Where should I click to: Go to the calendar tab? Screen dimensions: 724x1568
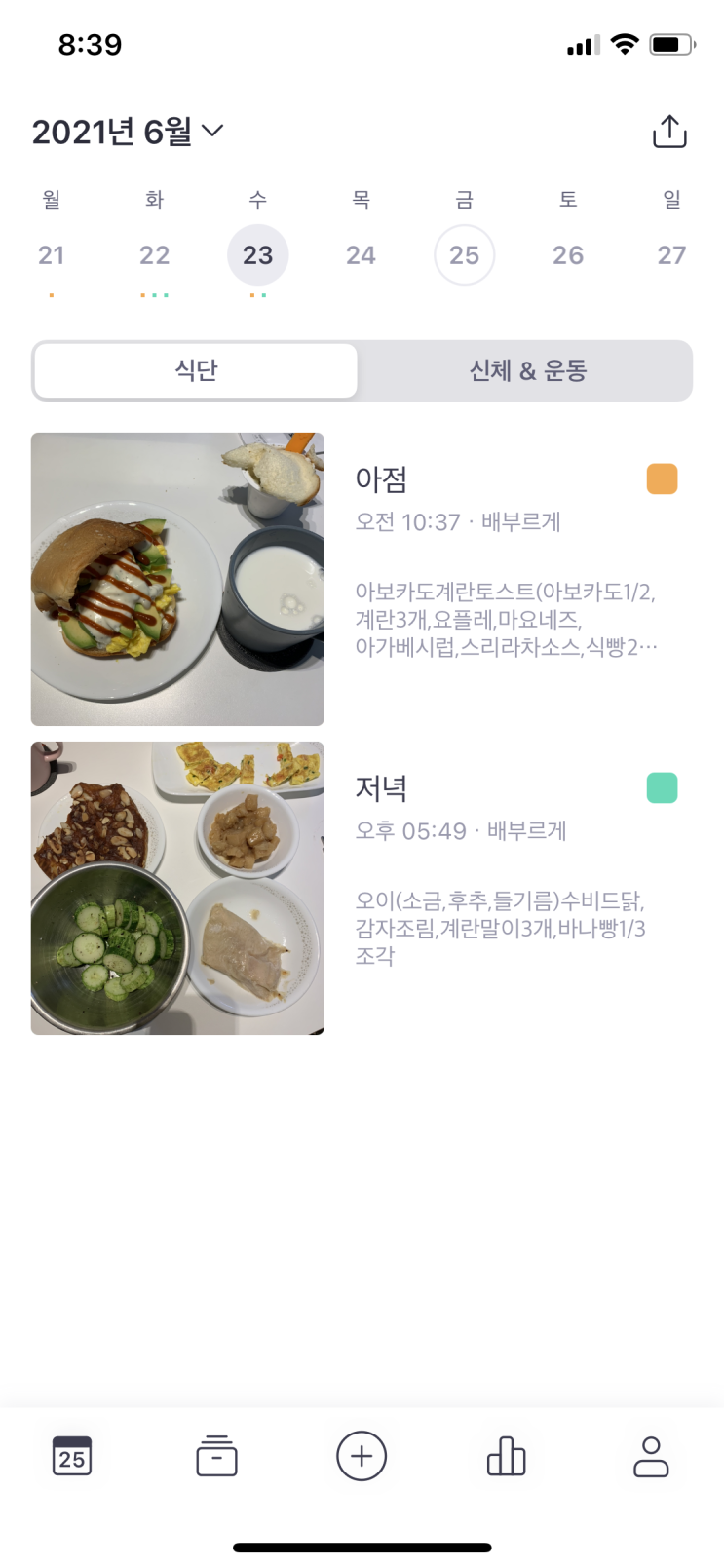72,1456
